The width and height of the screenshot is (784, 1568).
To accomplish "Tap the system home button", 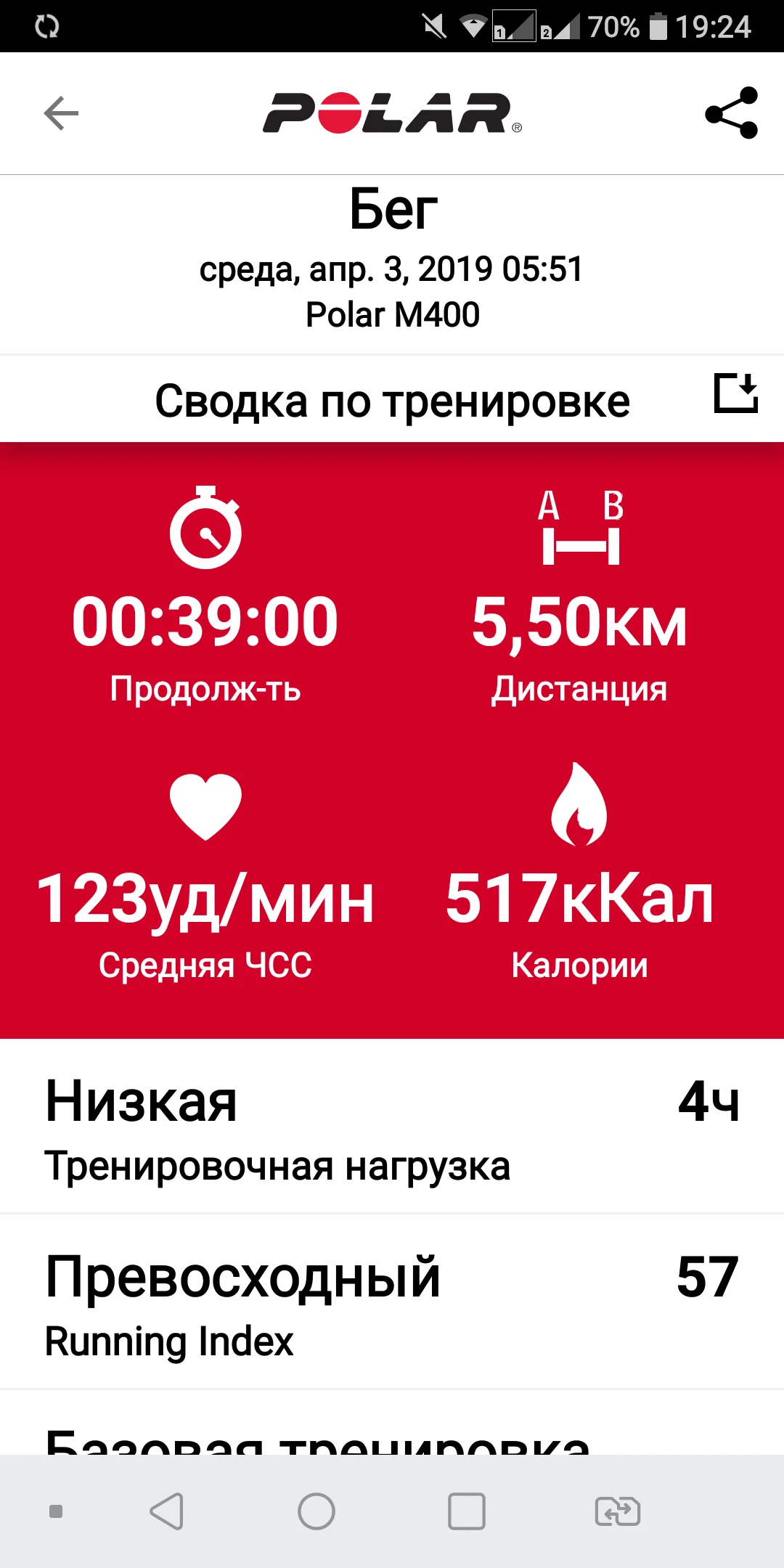I will pyautogui.click(x=317, y=1512).
